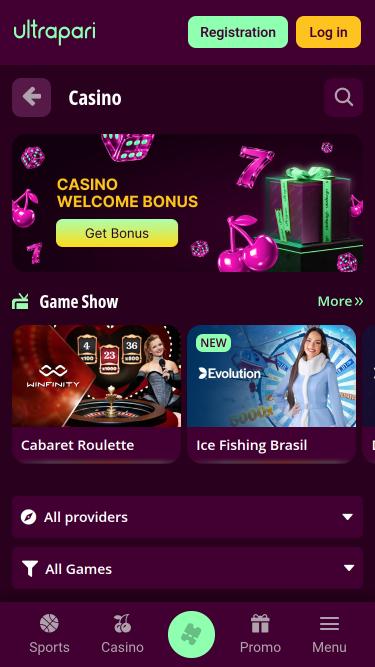This screenshot has width=375, height=667.
Task: Expand the All providers dropdown
Action: click(188, 517)
